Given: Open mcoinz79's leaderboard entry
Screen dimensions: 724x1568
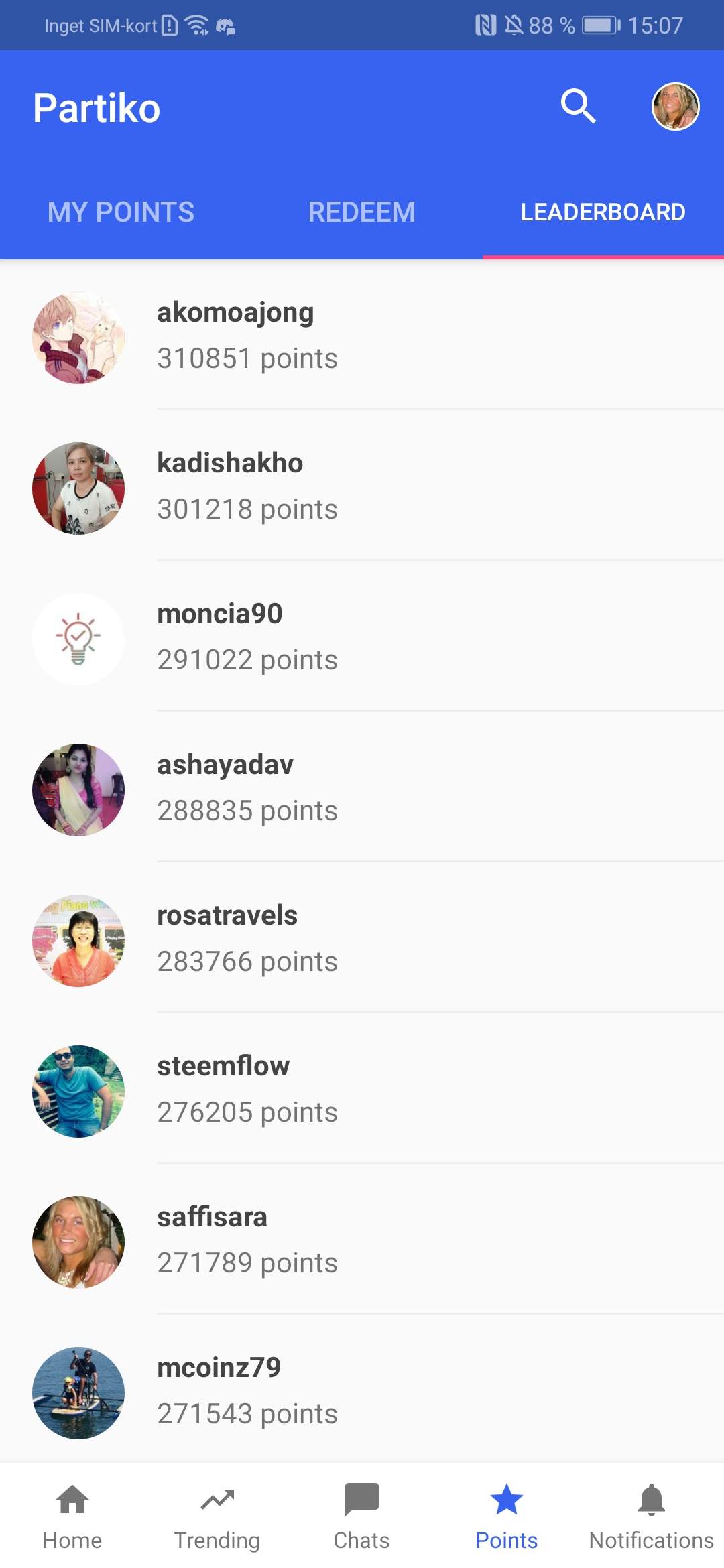Looking at the screenshot, I should tap(362, 1391).
